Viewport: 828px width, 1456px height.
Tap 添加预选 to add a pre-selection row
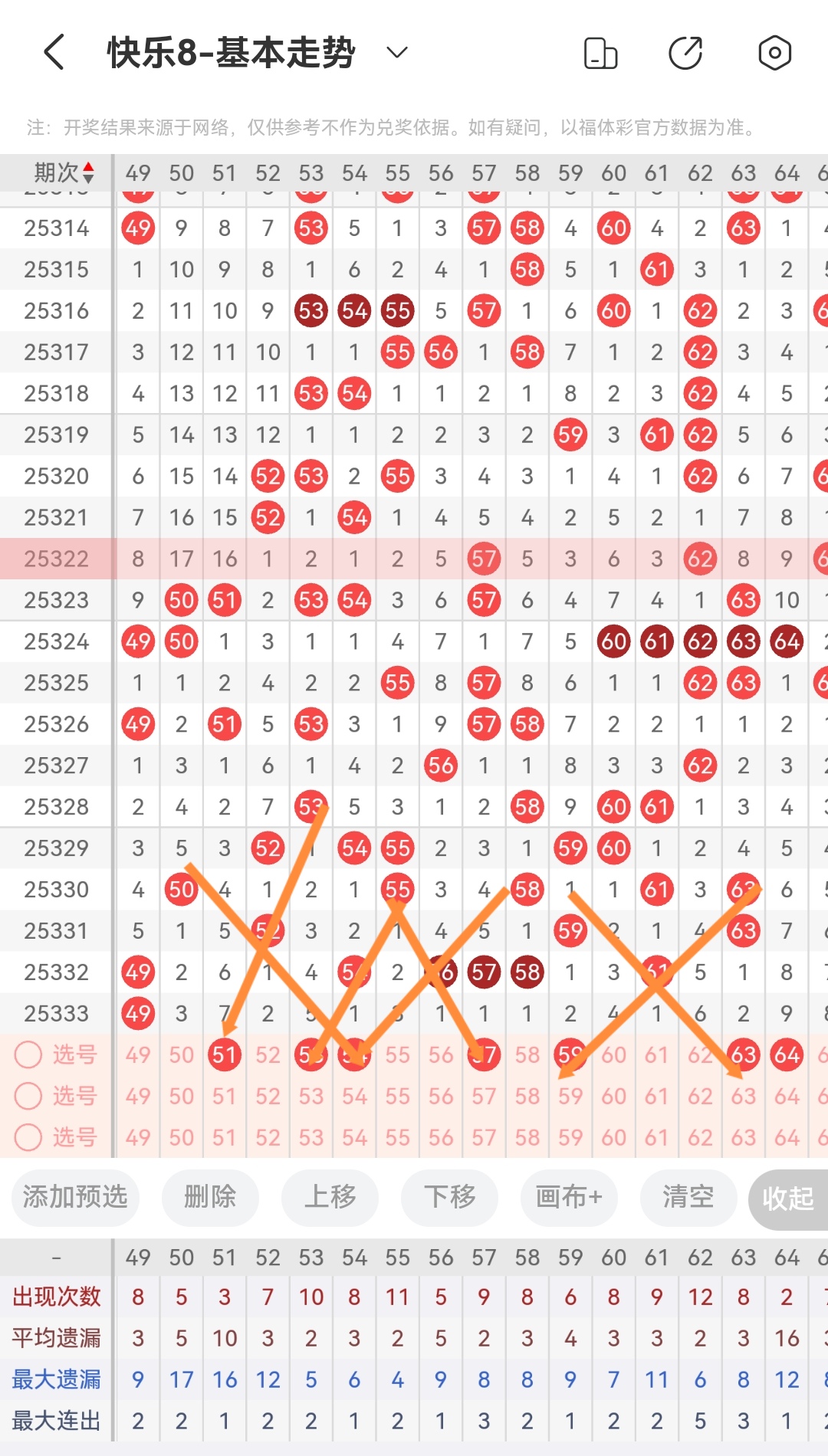pos(75,1197)
